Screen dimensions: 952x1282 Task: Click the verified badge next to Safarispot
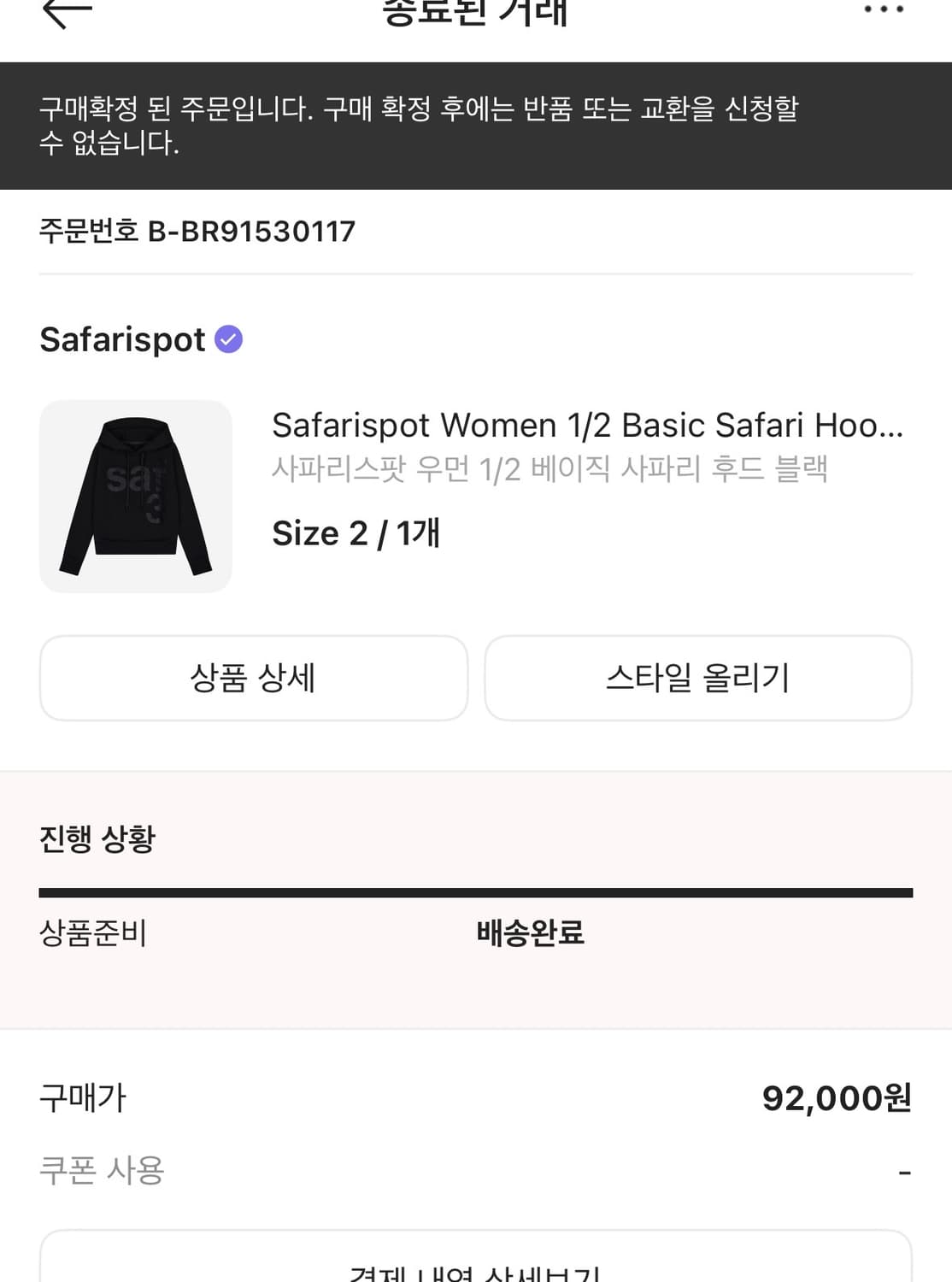coord(227,338)
